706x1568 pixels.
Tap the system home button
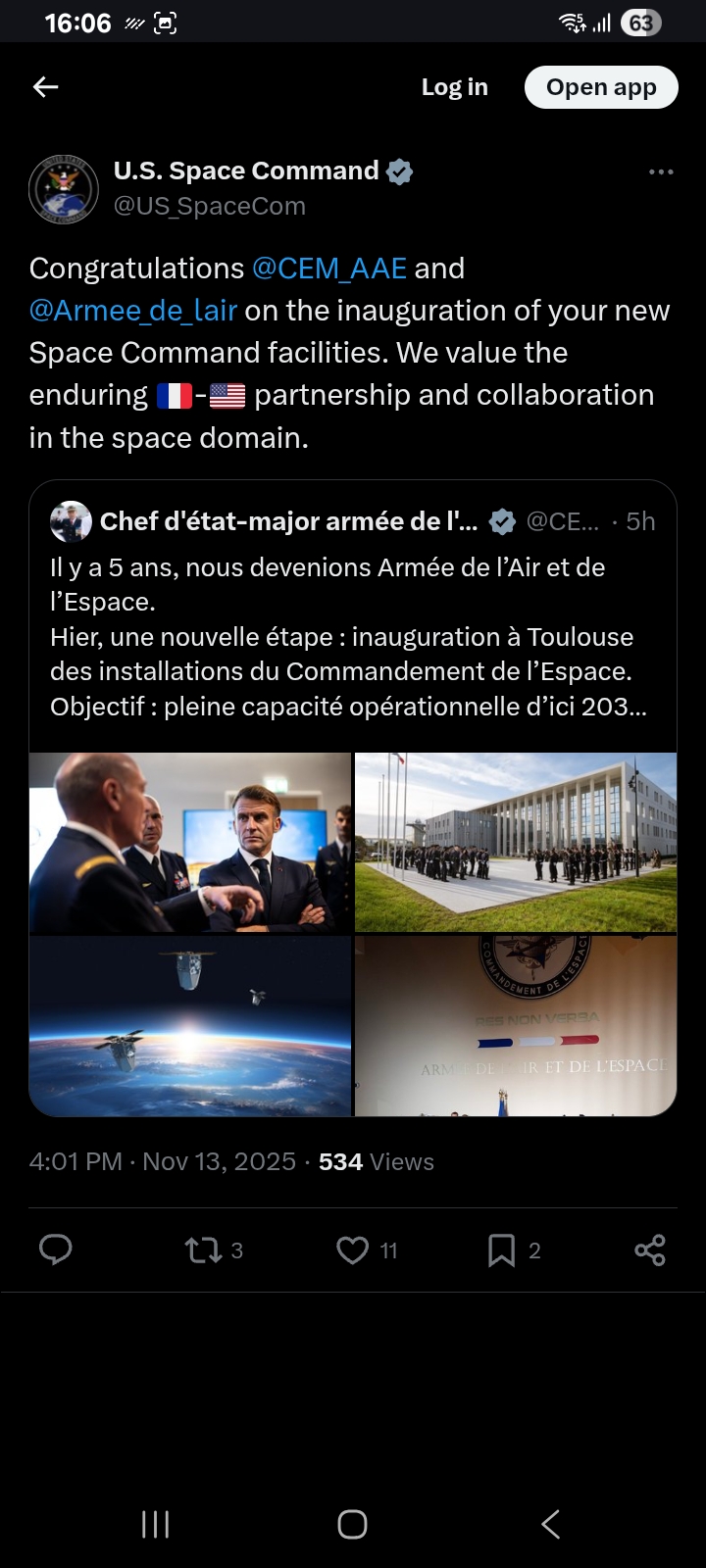pyautogui.click(x=352, y=1524)
